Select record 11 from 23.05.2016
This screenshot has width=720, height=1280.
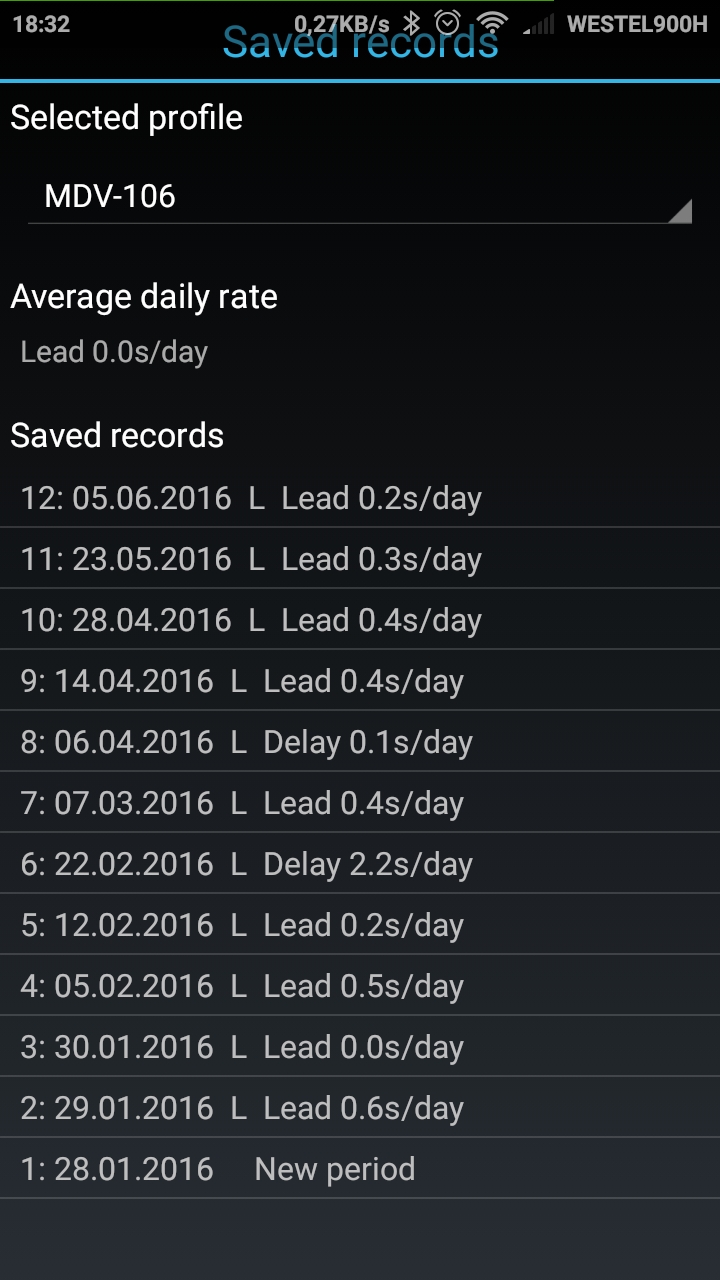tap(360, 558)
